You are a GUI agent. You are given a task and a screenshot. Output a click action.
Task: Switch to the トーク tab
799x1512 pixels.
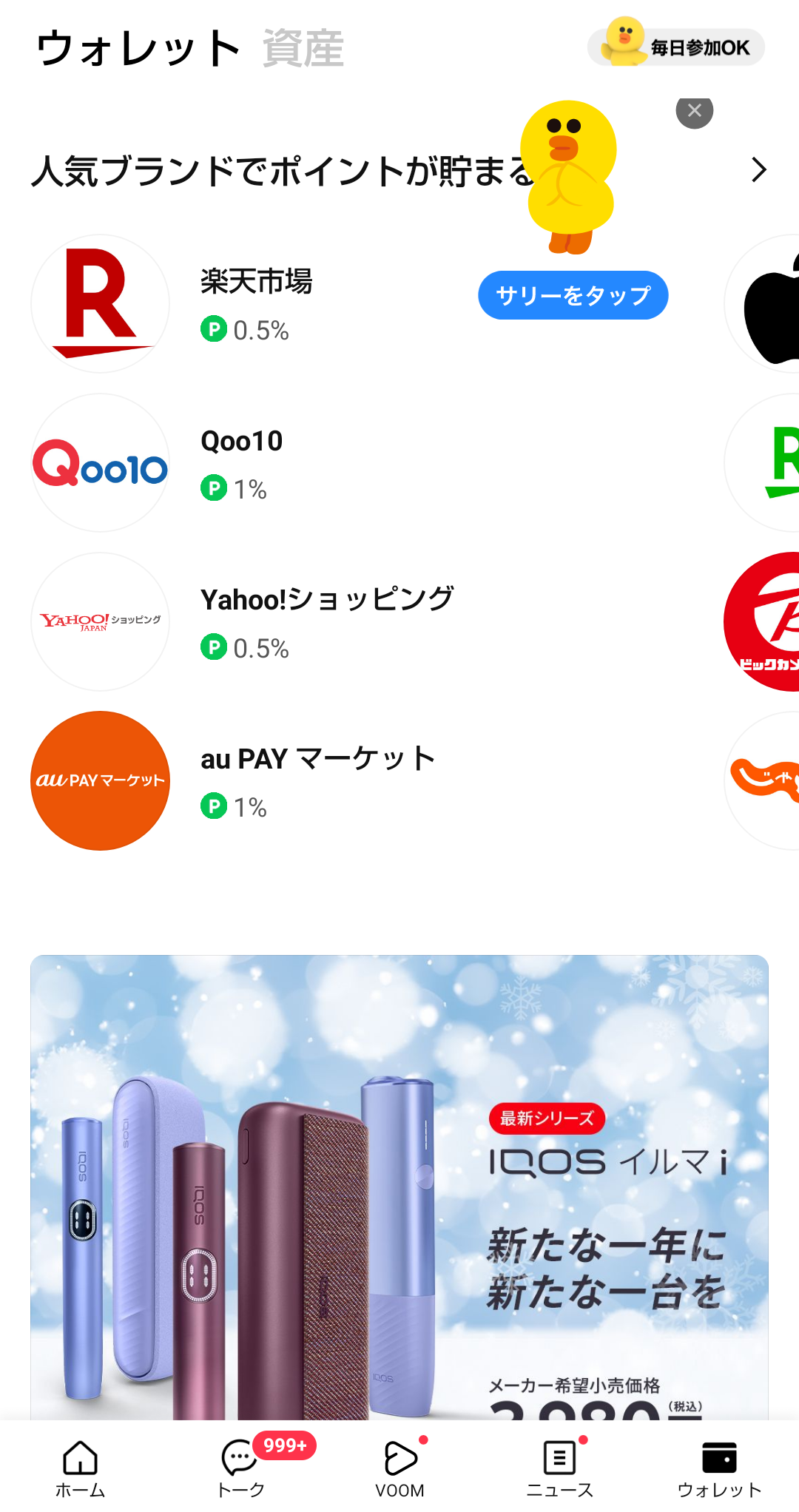pyautogui.click(x=240, y=1467)
